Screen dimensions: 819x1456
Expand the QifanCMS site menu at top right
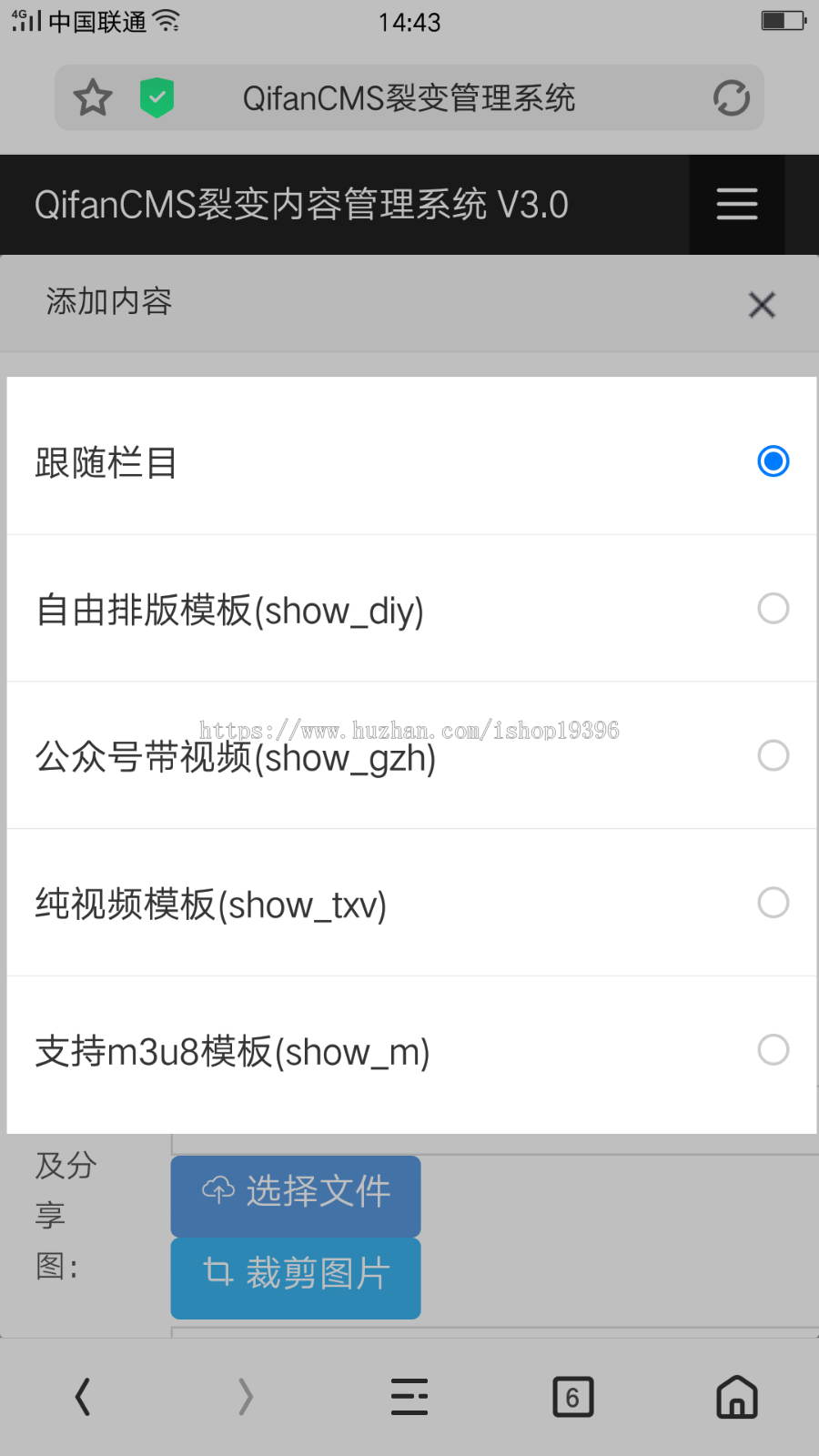(736, 205)
